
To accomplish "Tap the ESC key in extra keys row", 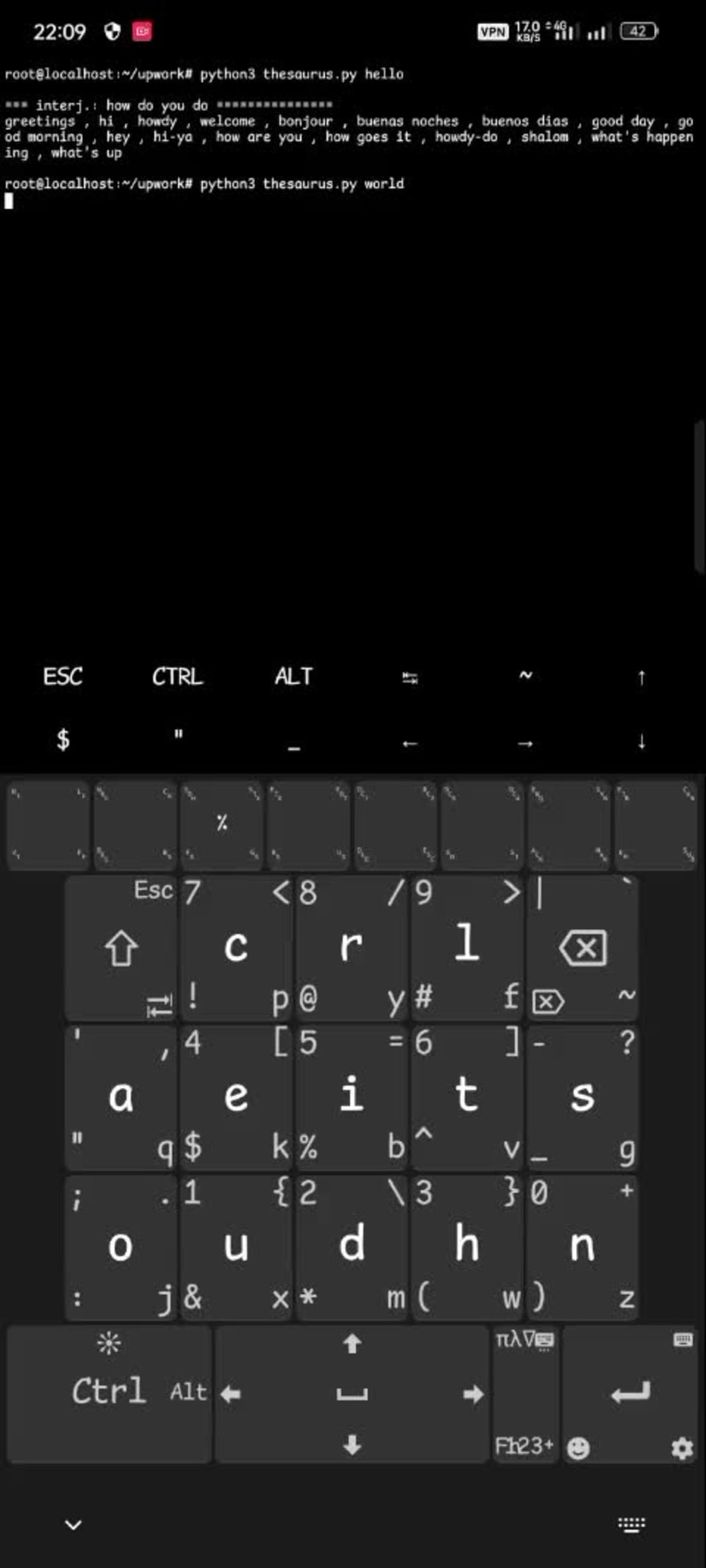I will click(x=63, y=676).
